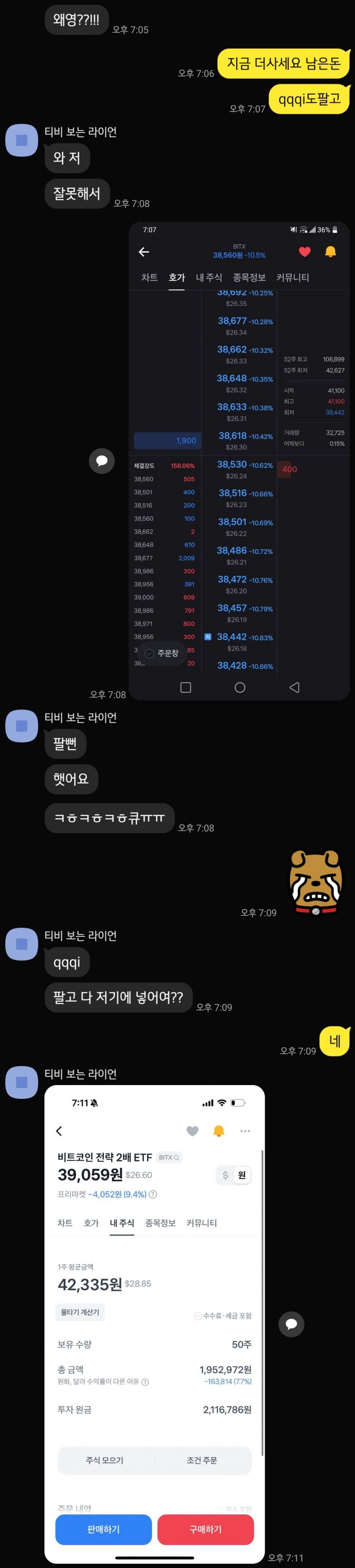The height and width of the screenshot is (1568, 355).
Task: Tap the speech bubble icon beside the BITX screenshot
Action: point(101,461)
